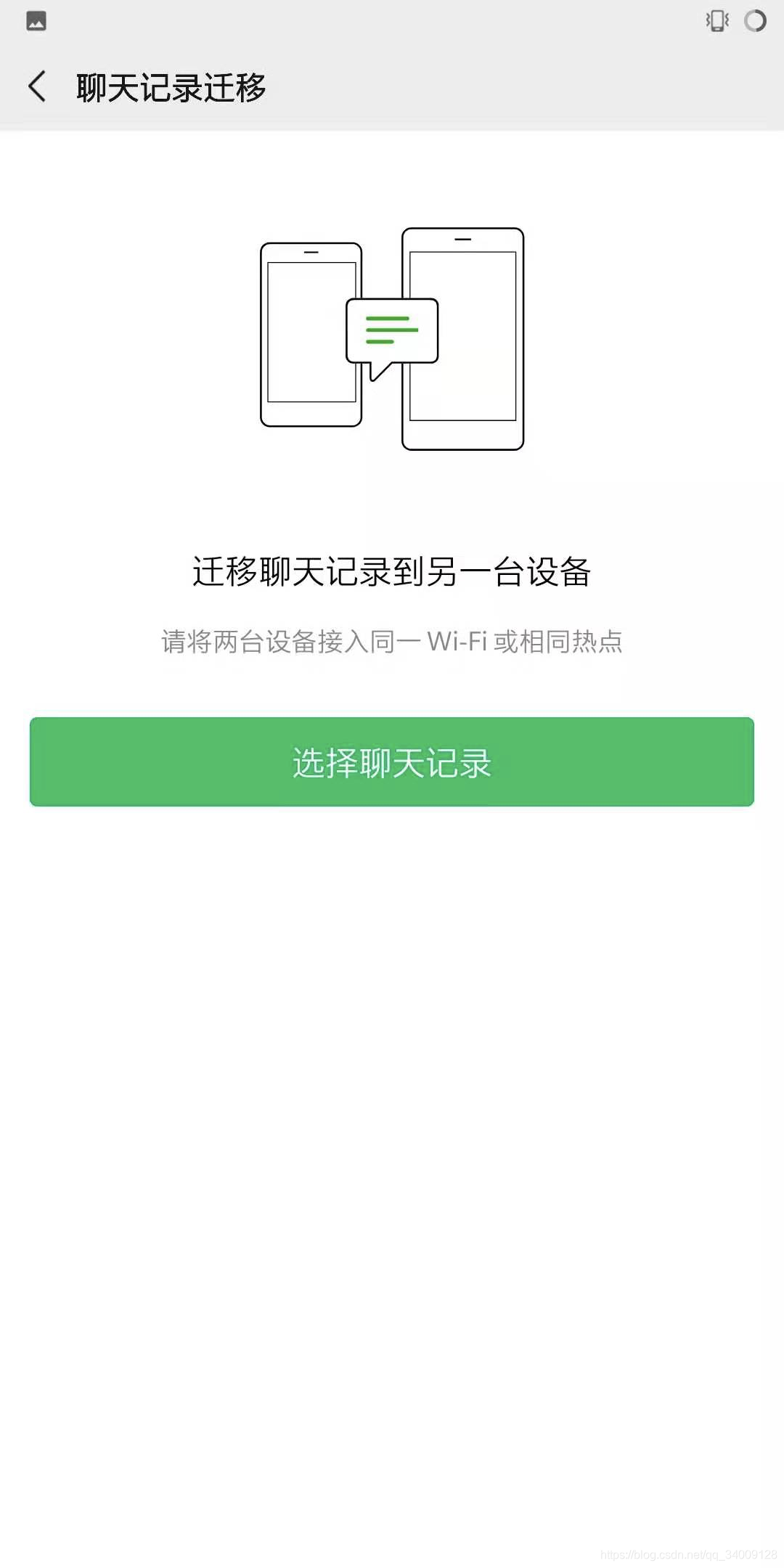Tap the two-phones illustration graphic
This screenshot has width=784, height=1568.
click(392, 338)
